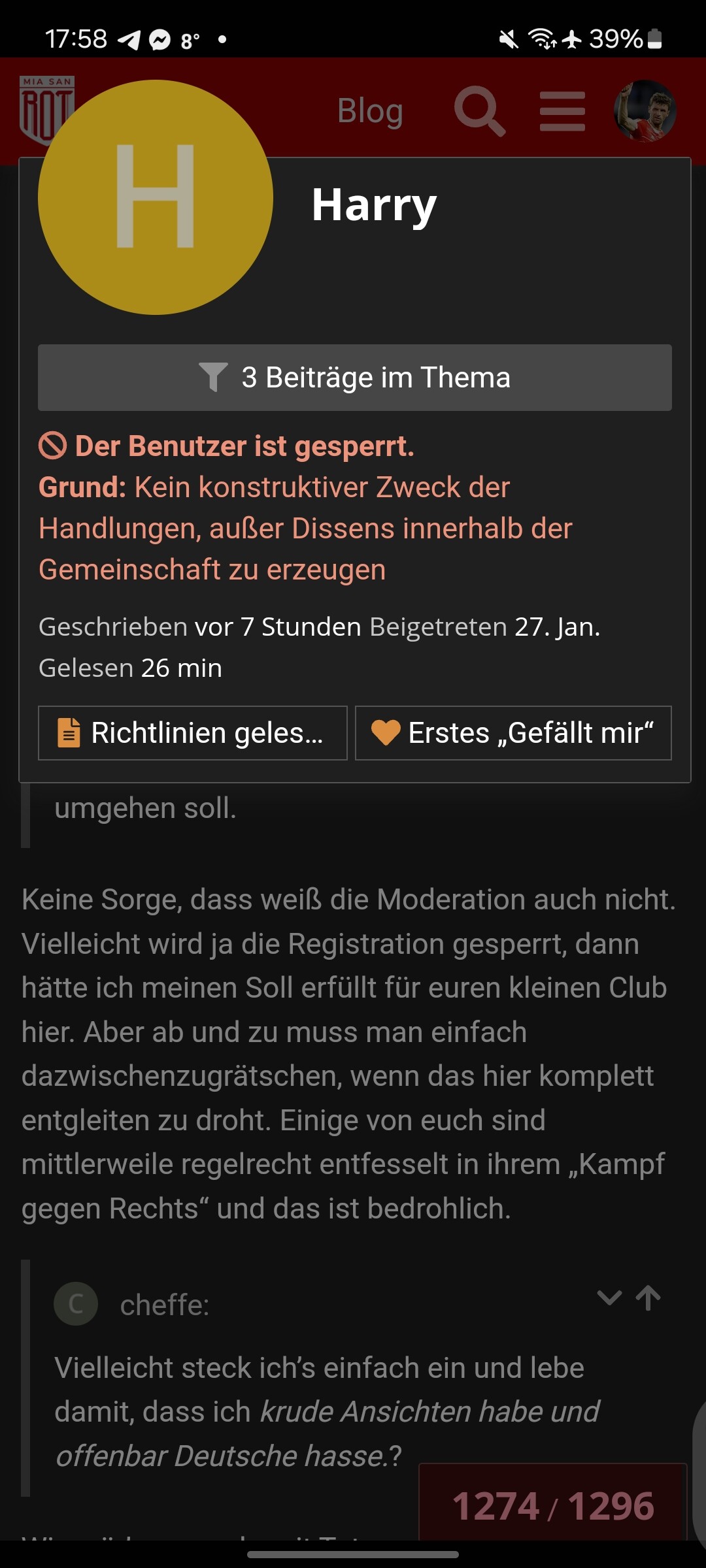Screen dimensions: 706x1568
Task: Open the Richtlinien gelesen badge
Action: [x=193, y=733]
